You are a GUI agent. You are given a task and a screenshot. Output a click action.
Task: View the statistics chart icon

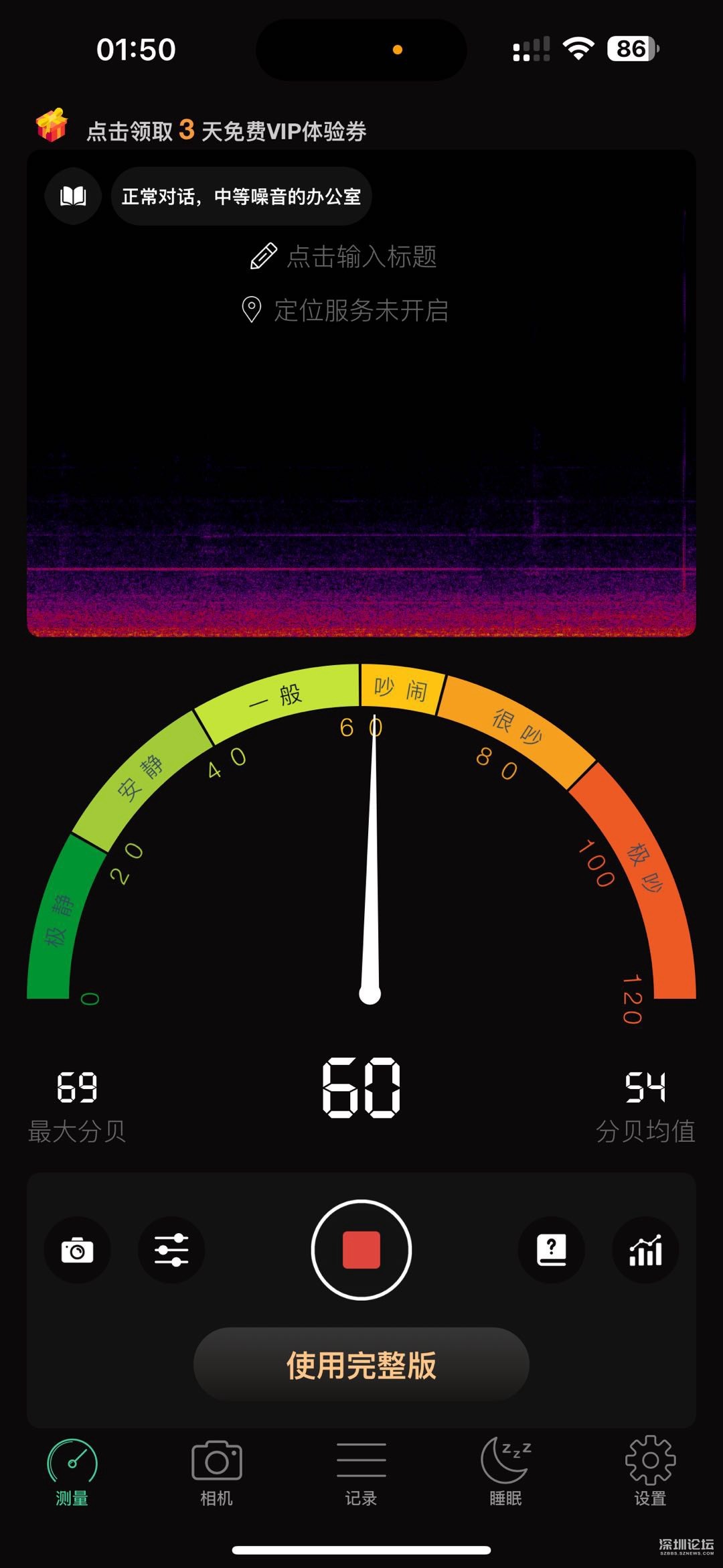[645, 1250]
